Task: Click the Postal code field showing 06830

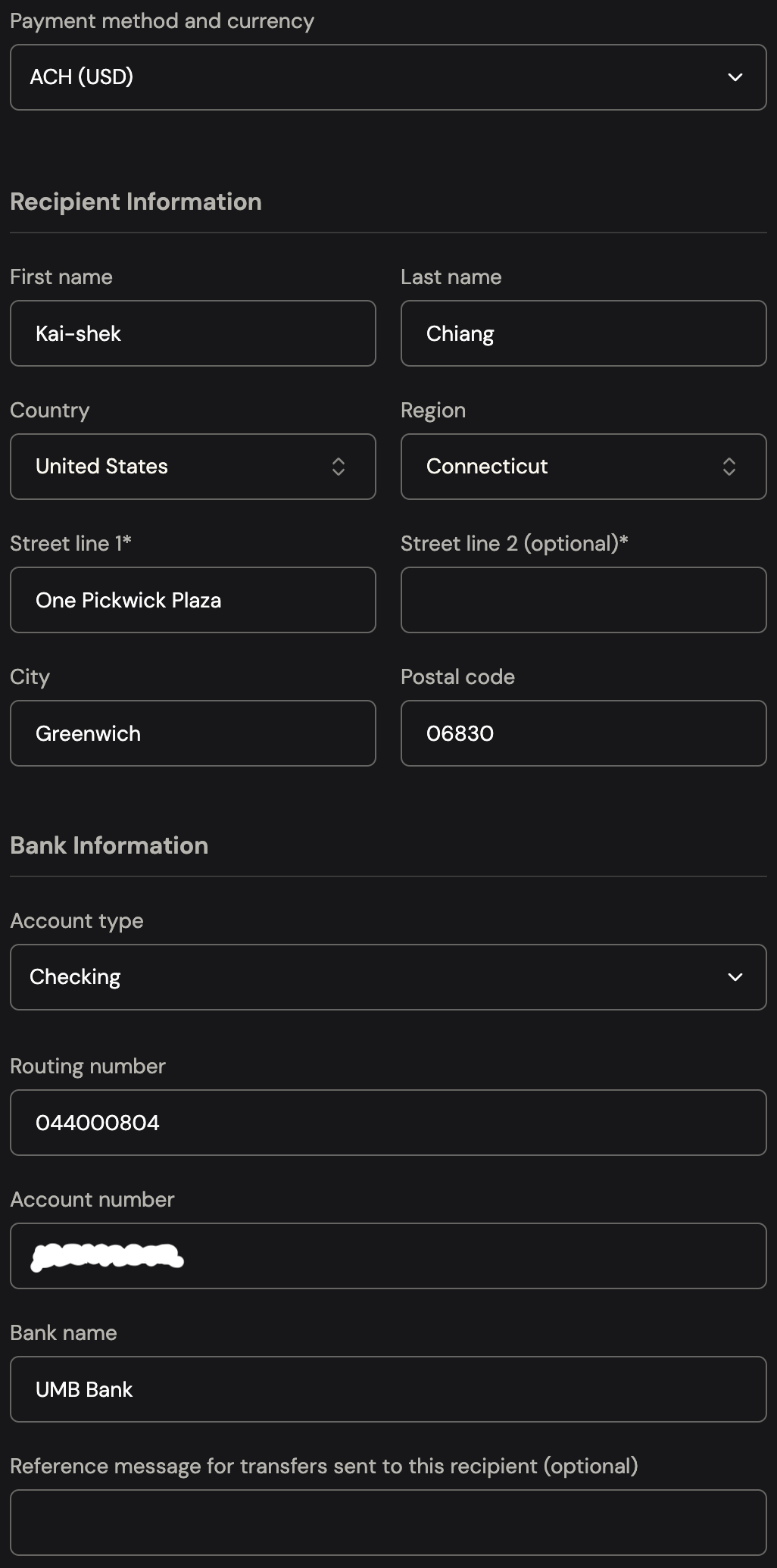Action: click(583, 733)
